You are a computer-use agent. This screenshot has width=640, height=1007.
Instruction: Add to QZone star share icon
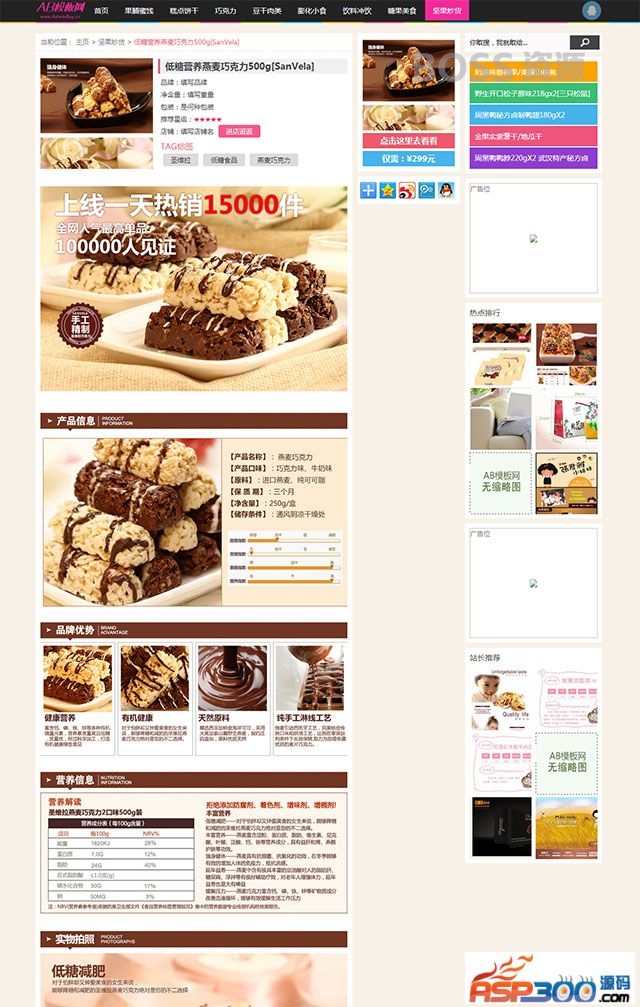pyautogui.click(x=388, y=190)
